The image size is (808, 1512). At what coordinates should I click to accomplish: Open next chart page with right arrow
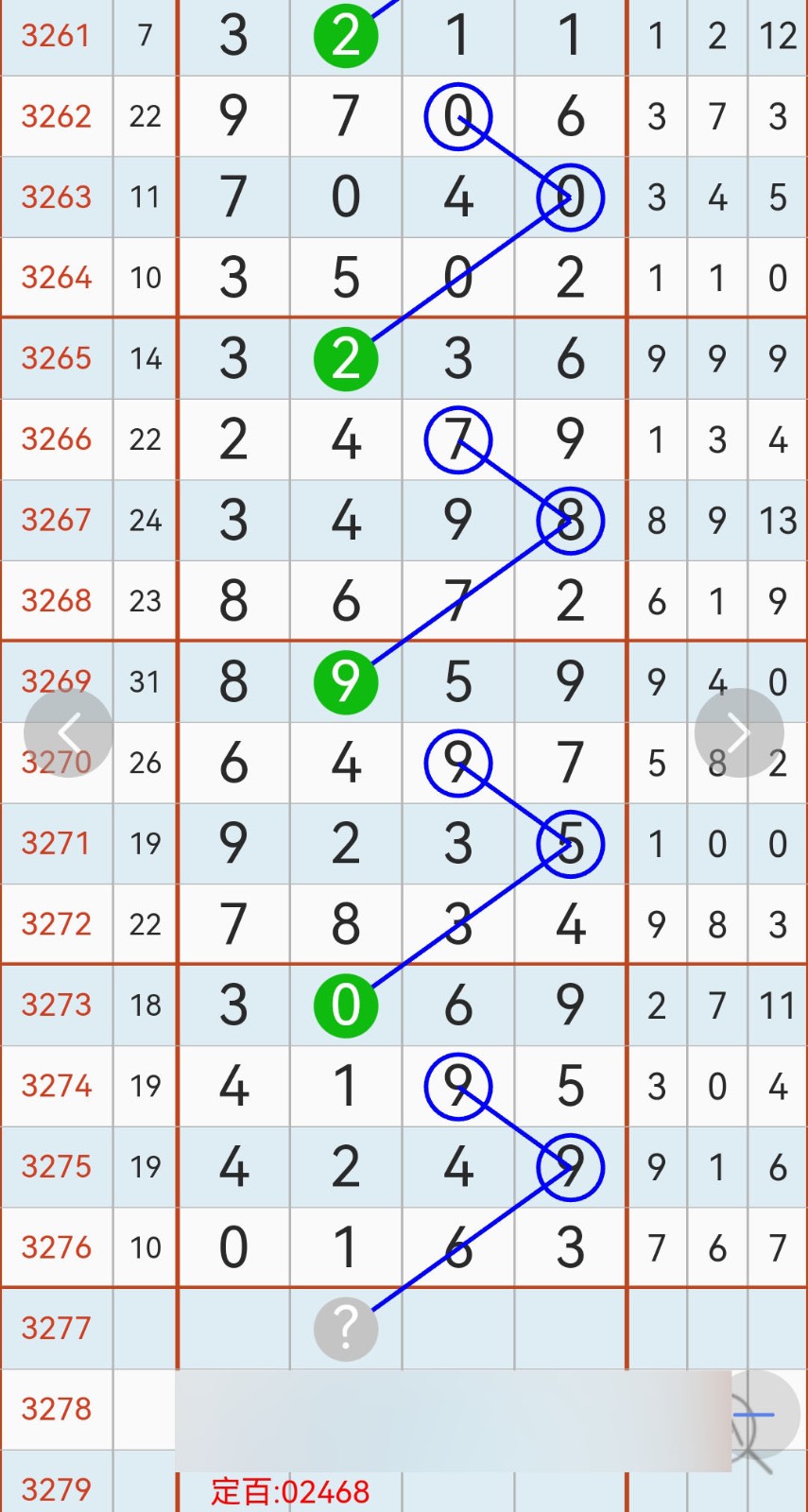tap(739, 732)
